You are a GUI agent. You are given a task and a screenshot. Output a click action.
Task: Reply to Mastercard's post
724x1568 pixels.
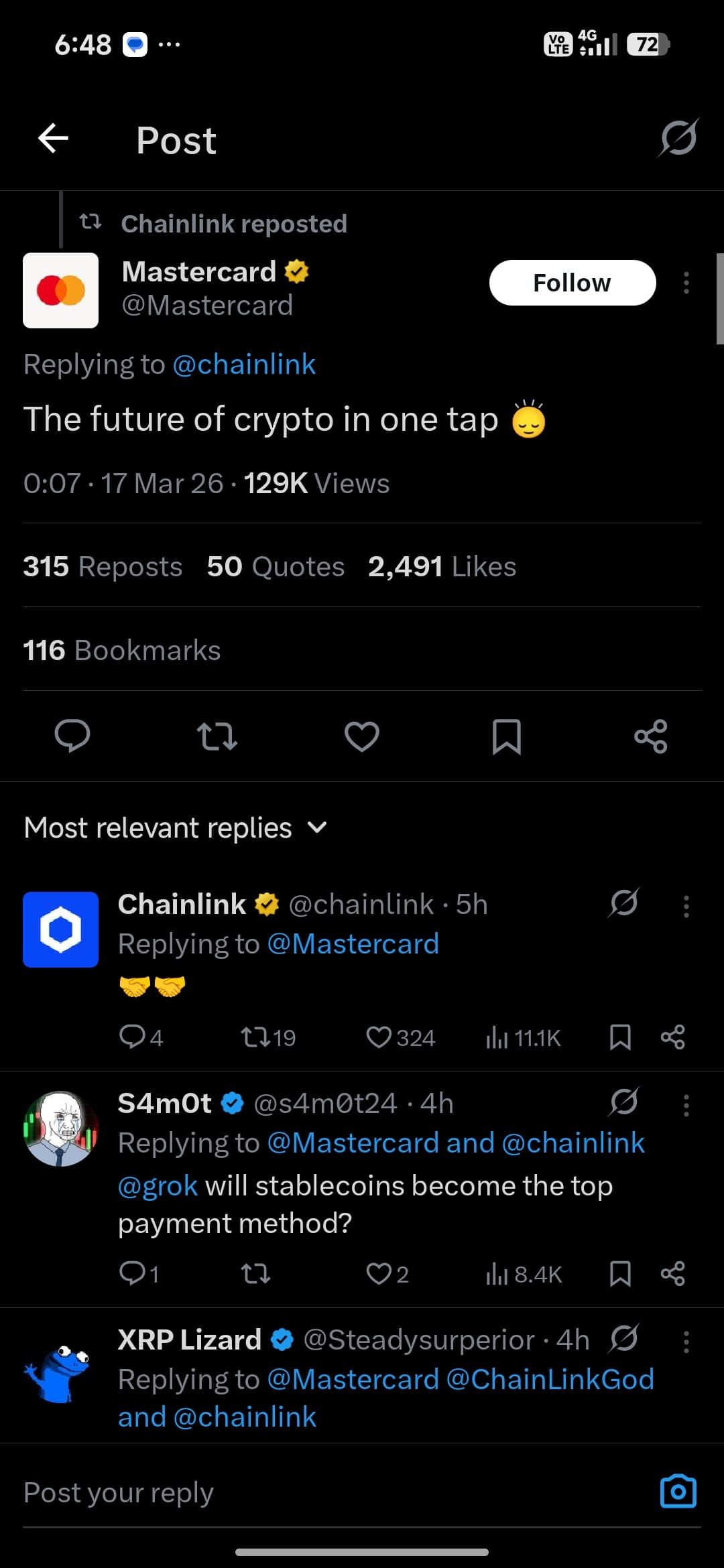click(x=72, y=736)
